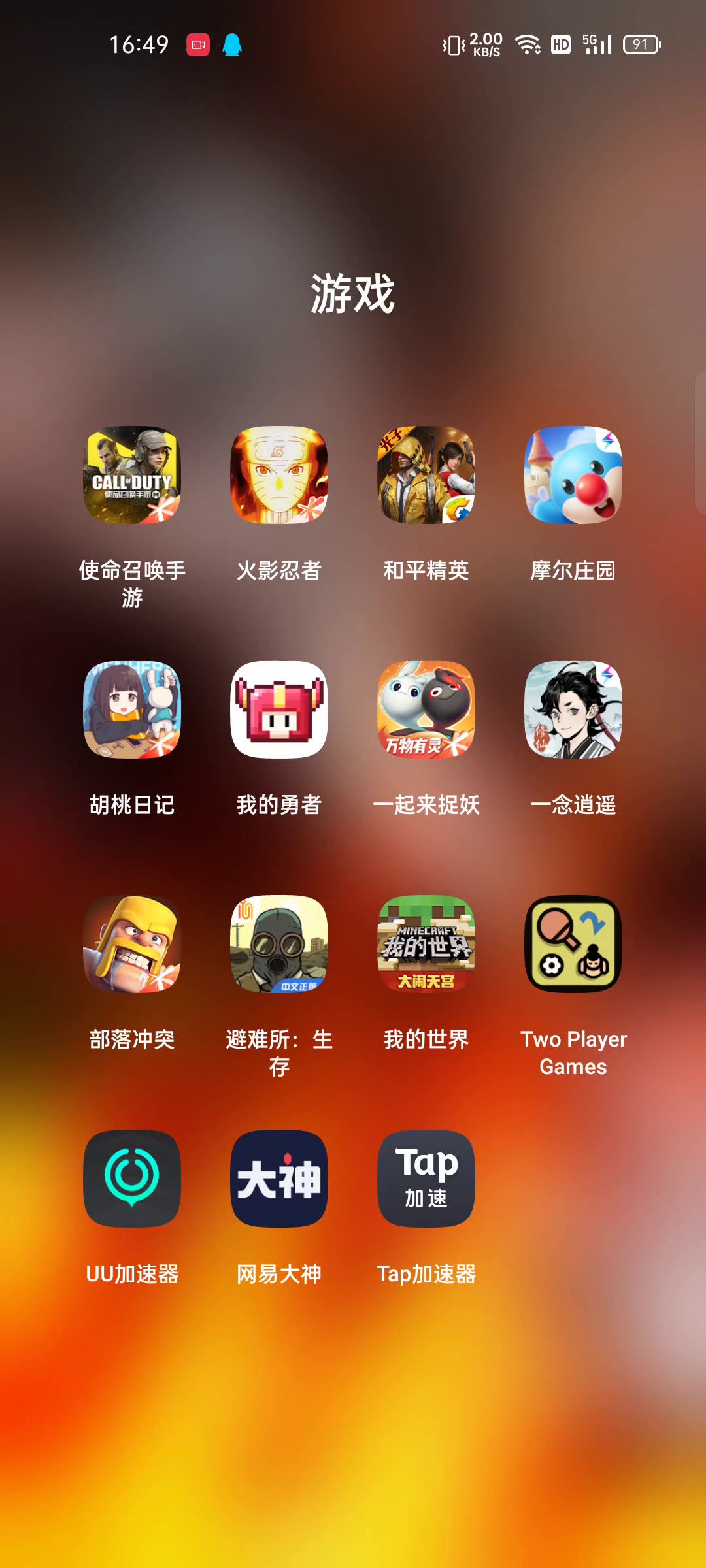This screenshot has height=1568, width=706.
Task: Rename the folder title 游戏
Action: point(353,294)
